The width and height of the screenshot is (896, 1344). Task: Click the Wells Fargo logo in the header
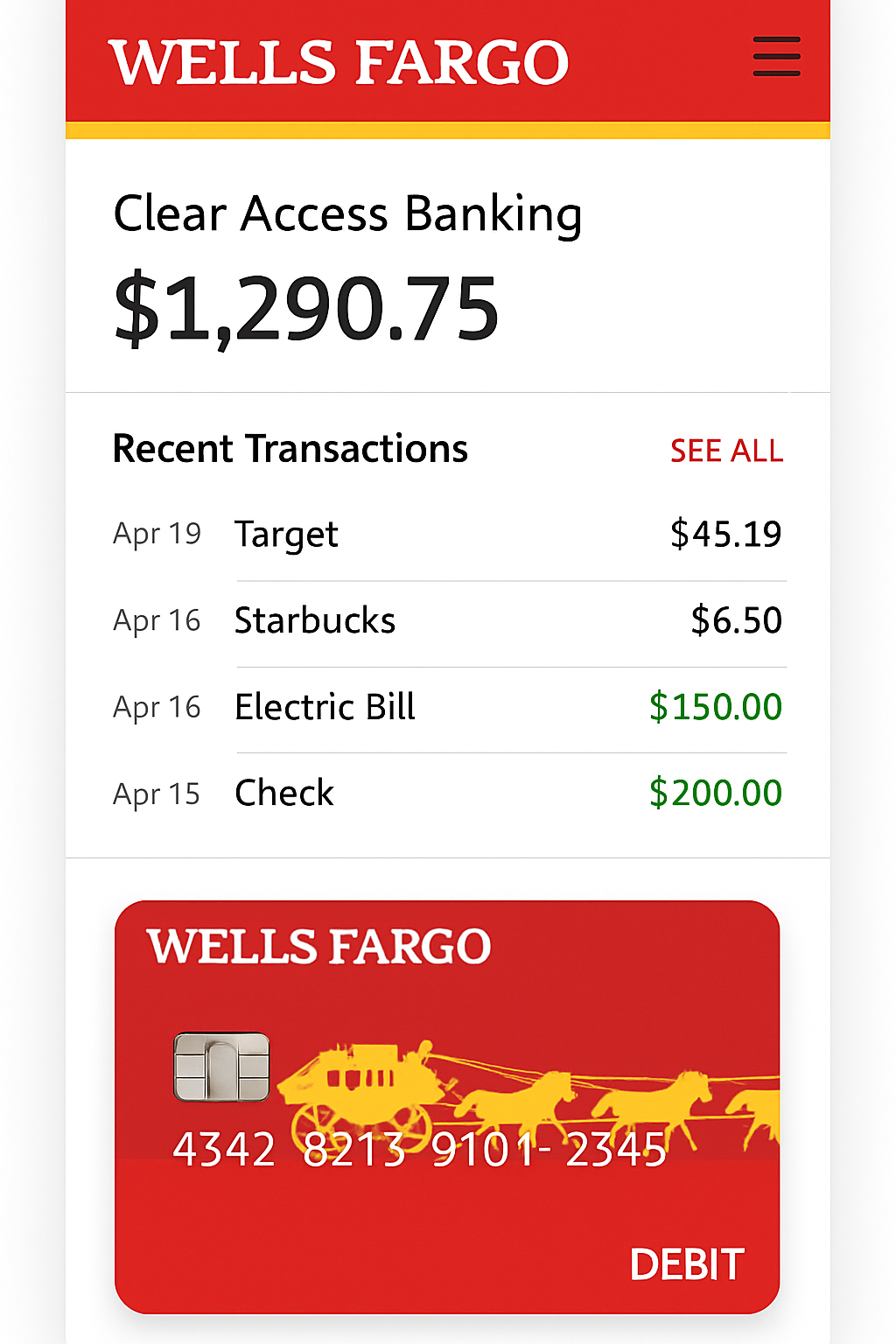pyautogui.click(x=339, y=59)
